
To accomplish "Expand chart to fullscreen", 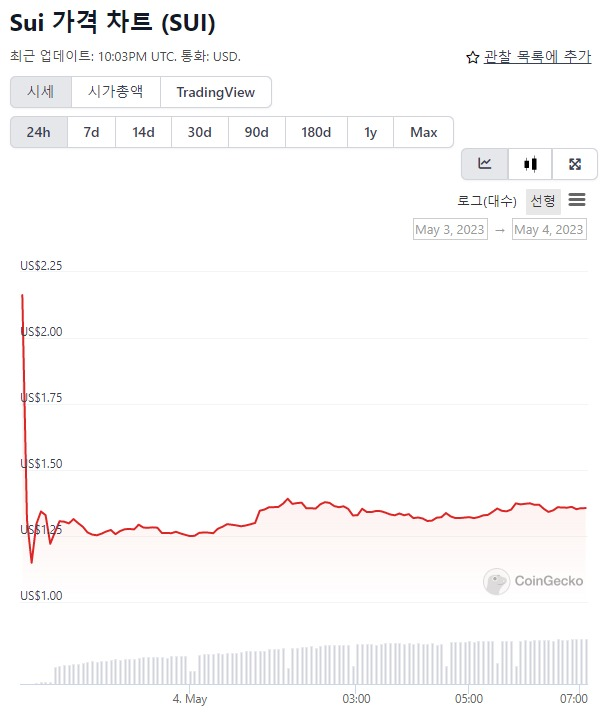I will pyautogui.click(x=575, y=164).
